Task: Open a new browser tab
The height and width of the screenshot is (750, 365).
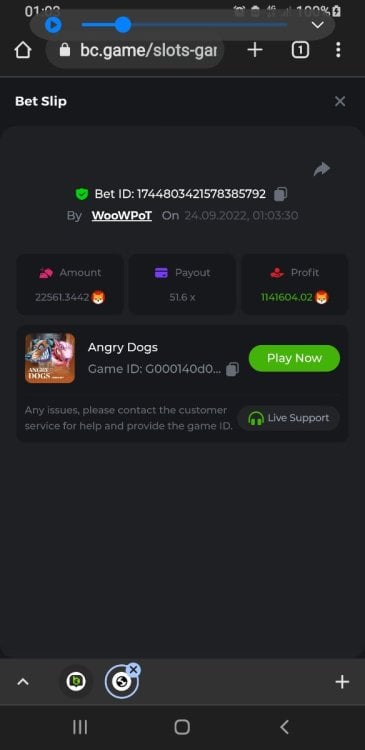Action: [255, 50]
